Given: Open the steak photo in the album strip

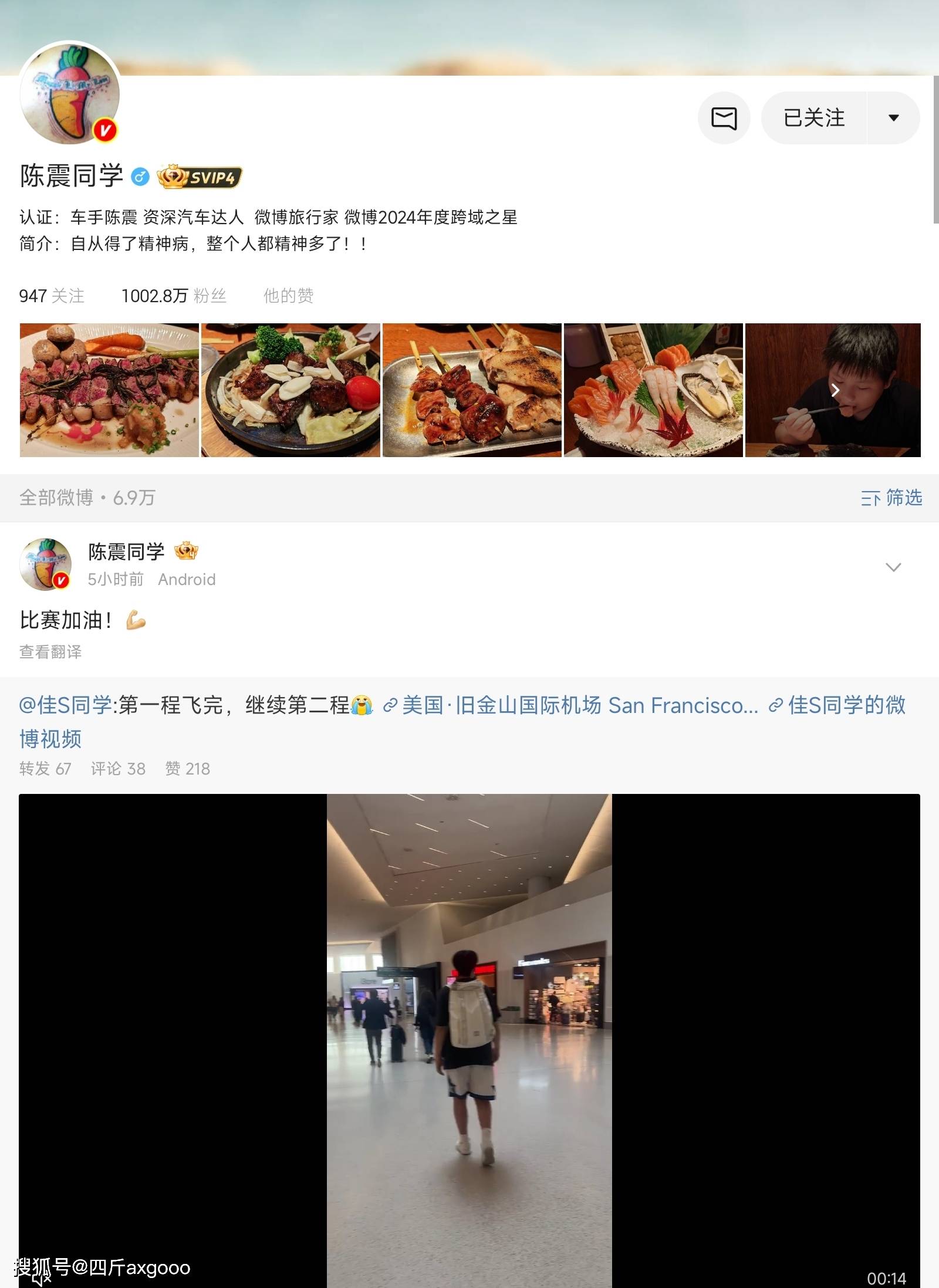Looking at the screenshot, I should click(109, 390).
